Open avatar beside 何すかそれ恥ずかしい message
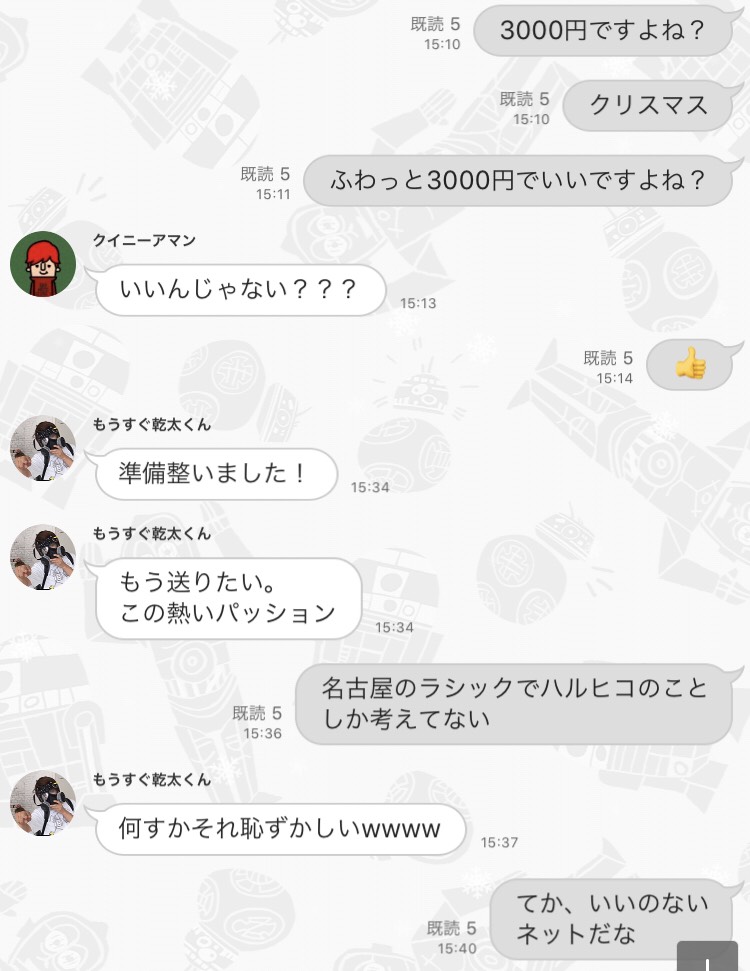 (43, 803)
